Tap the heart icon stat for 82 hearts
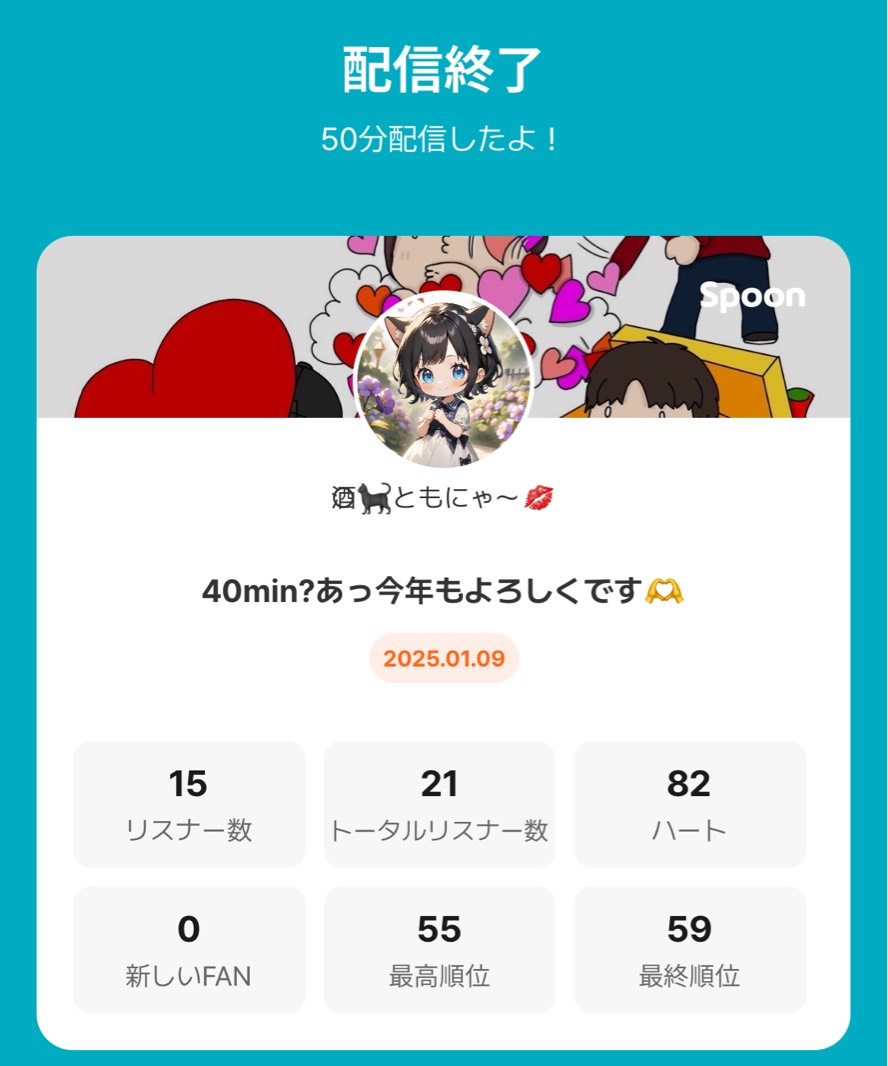888x1066 pixels. (x=689, y=804)
